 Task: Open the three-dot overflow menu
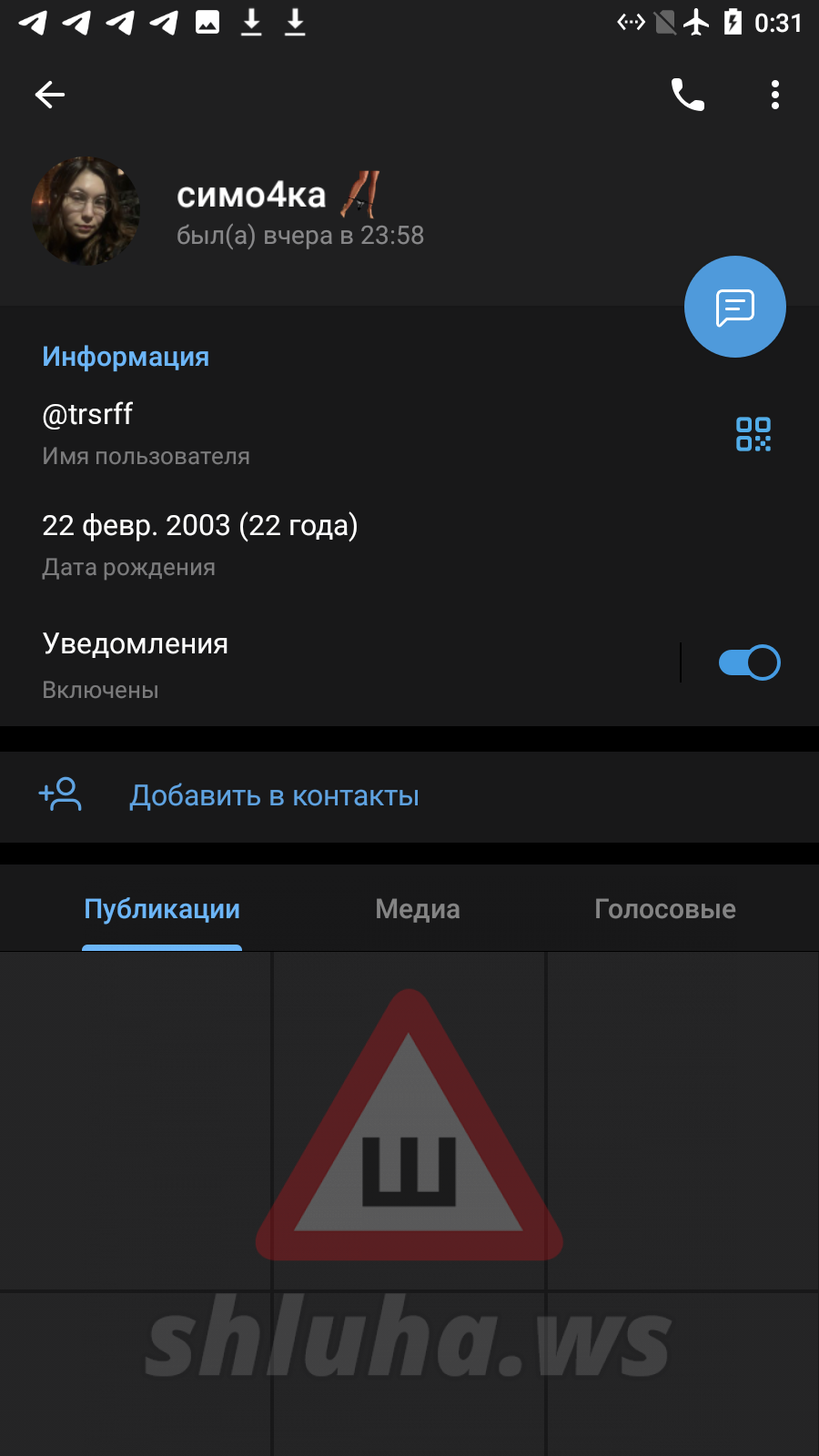(x=774, y=95)
